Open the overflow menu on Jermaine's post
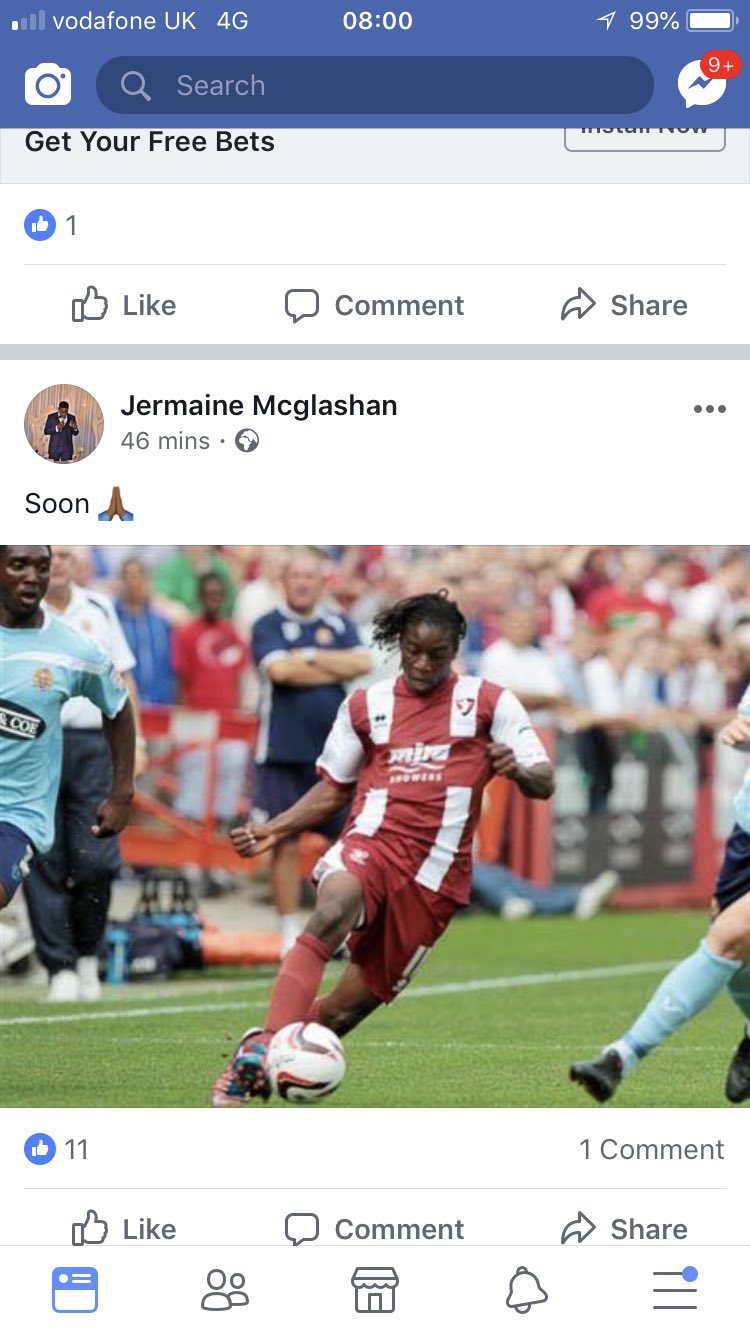The image size is (750, 1334). click(x=710, y=409)
